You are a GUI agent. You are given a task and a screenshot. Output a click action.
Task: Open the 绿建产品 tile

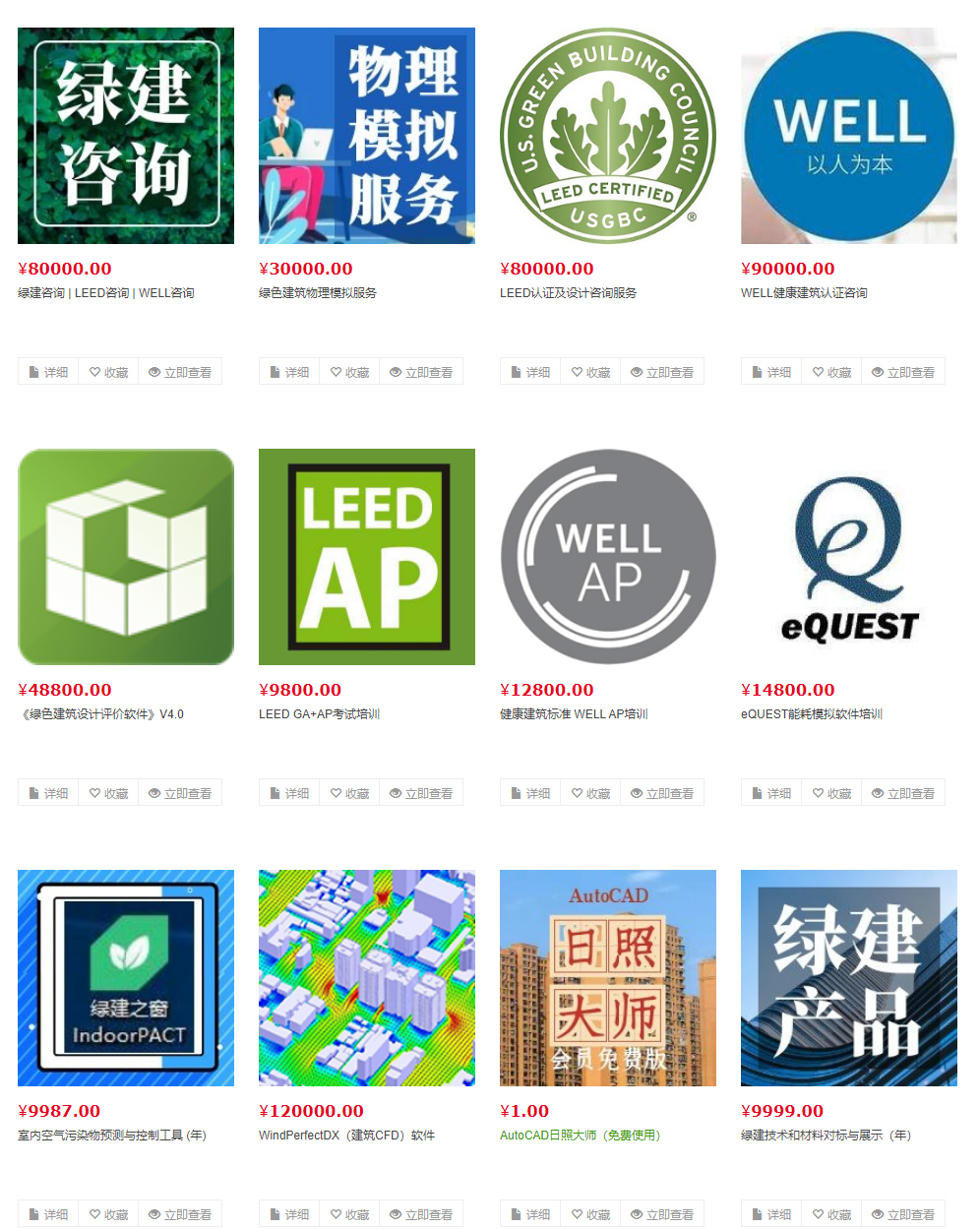coord(848,978)
